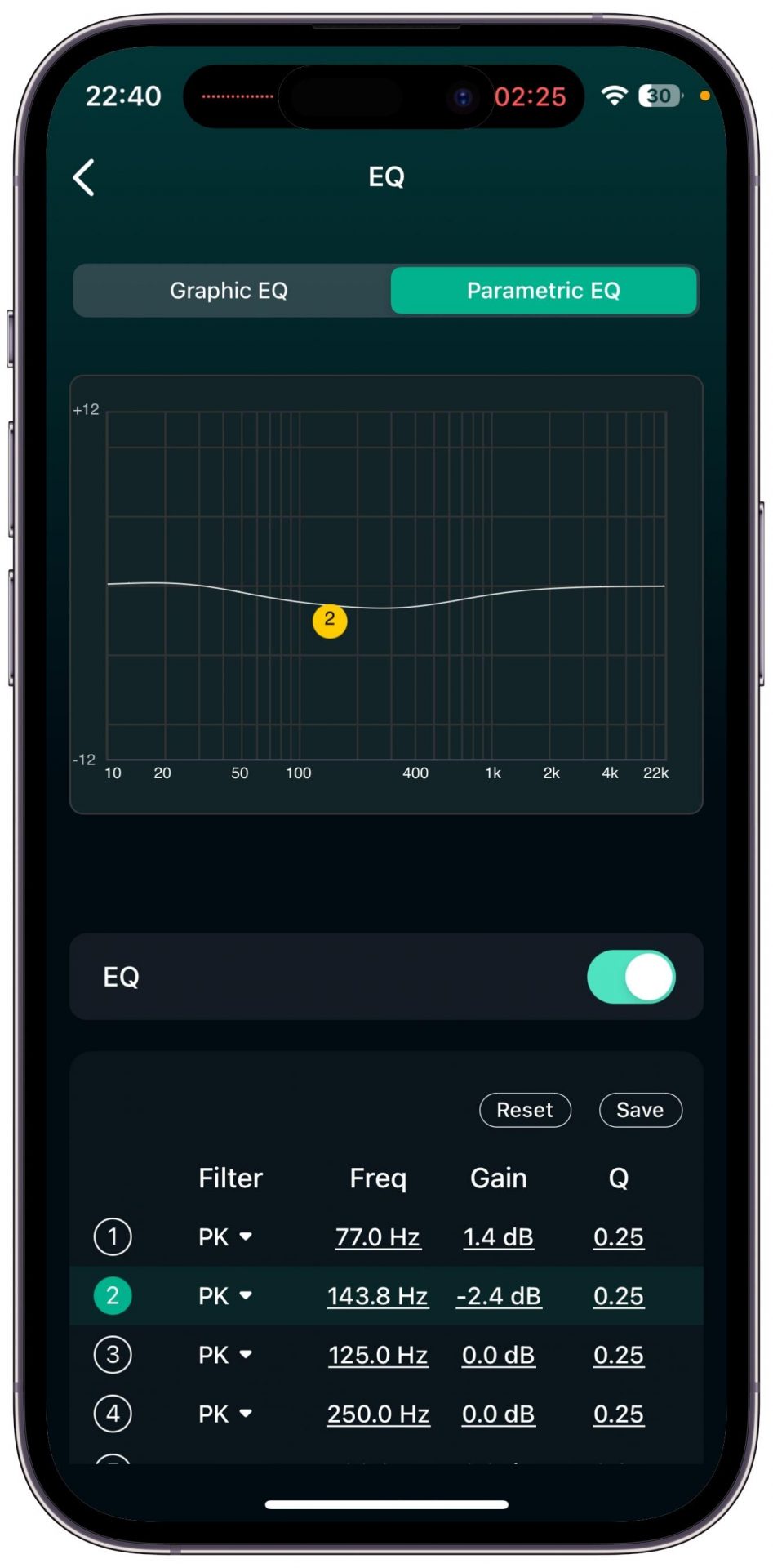Image resolution: width=773 pixels, height=1568 pixels.
Task: Turn off the EQ switch
Action: [x=631, y=977]
